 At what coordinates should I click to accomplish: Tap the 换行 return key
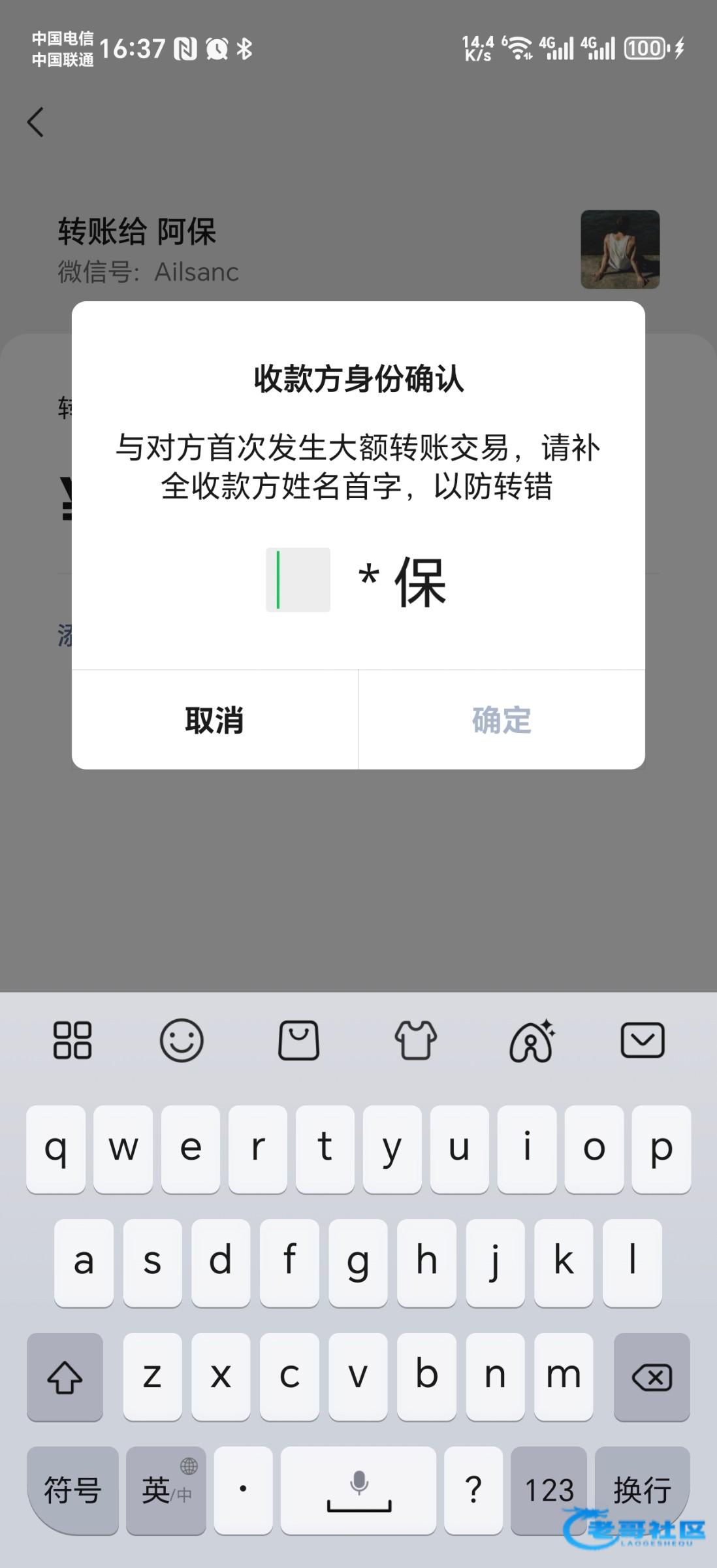pyautogui.click(x=642, y=1490)
